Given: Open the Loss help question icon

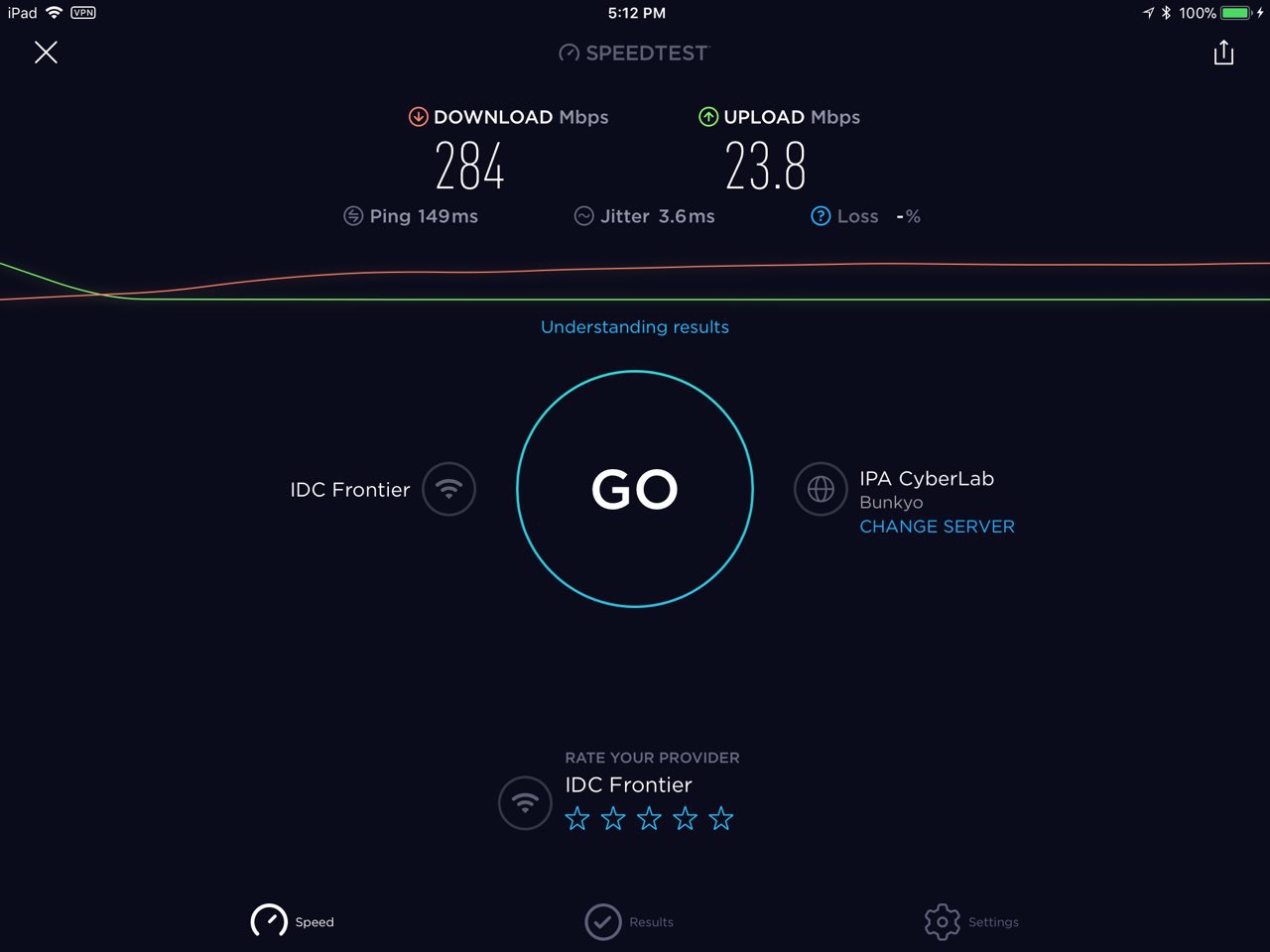Looking at the screenshot, I should coord(821,216).
